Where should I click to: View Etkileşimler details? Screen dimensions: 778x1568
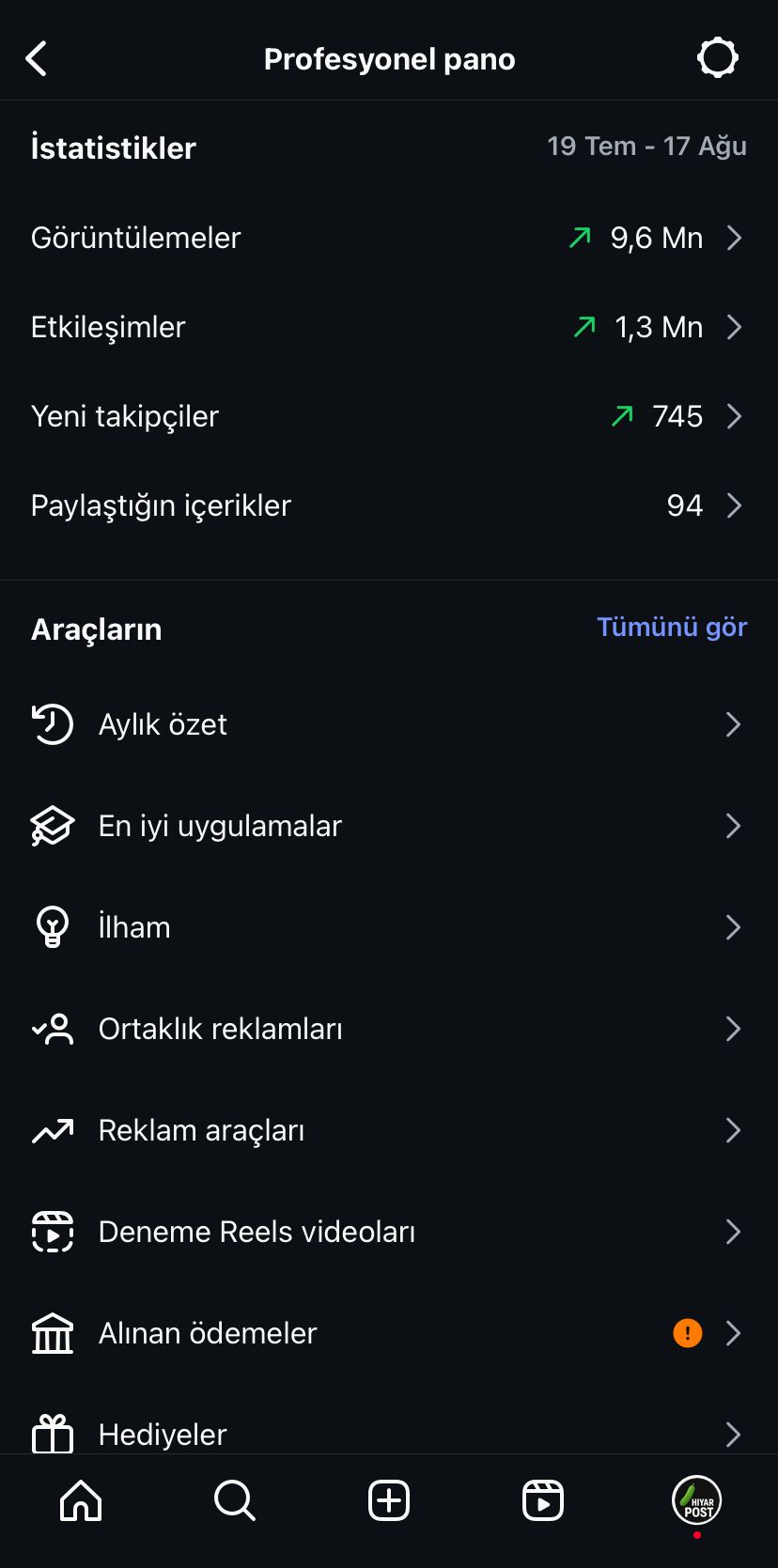click(x=389, y=327)
